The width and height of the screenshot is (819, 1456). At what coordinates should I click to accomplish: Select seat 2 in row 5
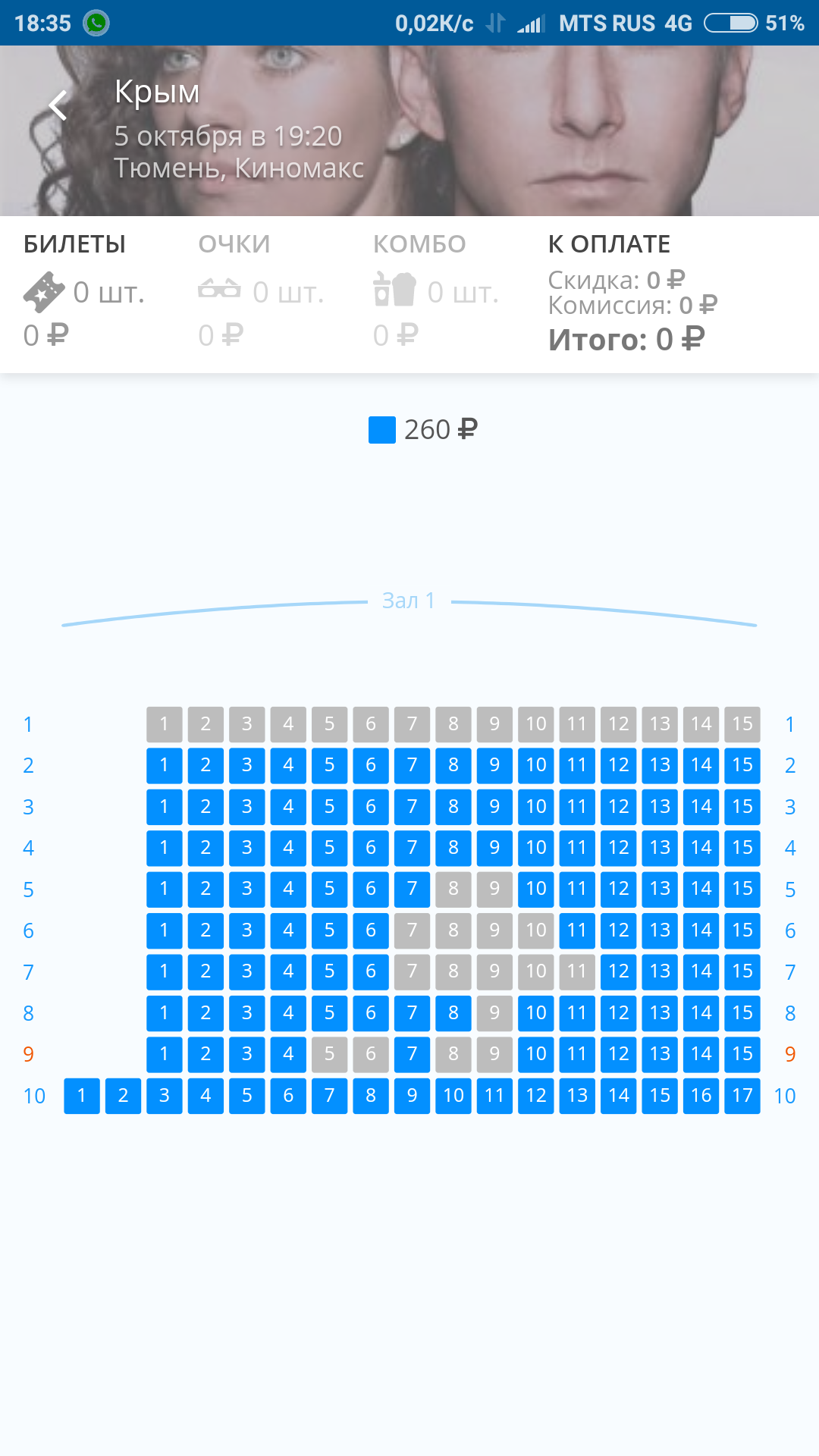tap(206, 889)
